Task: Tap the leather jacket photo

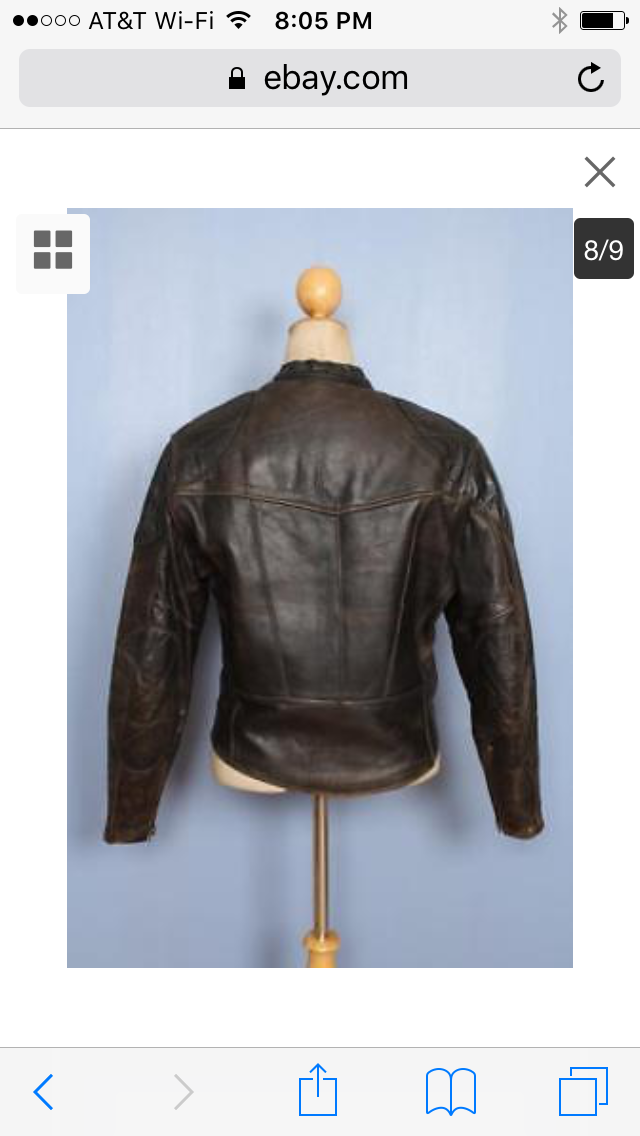Action: [320, 588]
